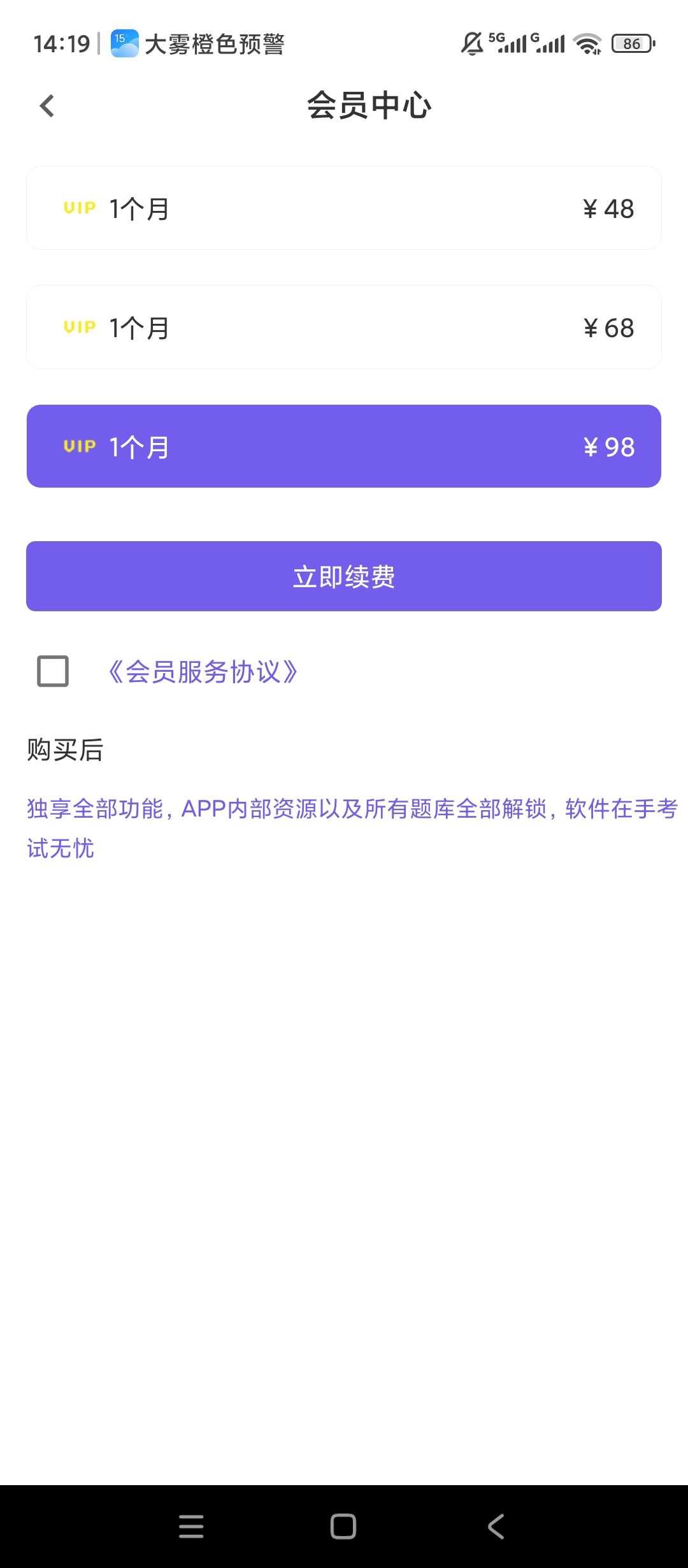688x1568 pixels.
Task: Open the 《会员服务协议》 link
Action: [203, 672]
